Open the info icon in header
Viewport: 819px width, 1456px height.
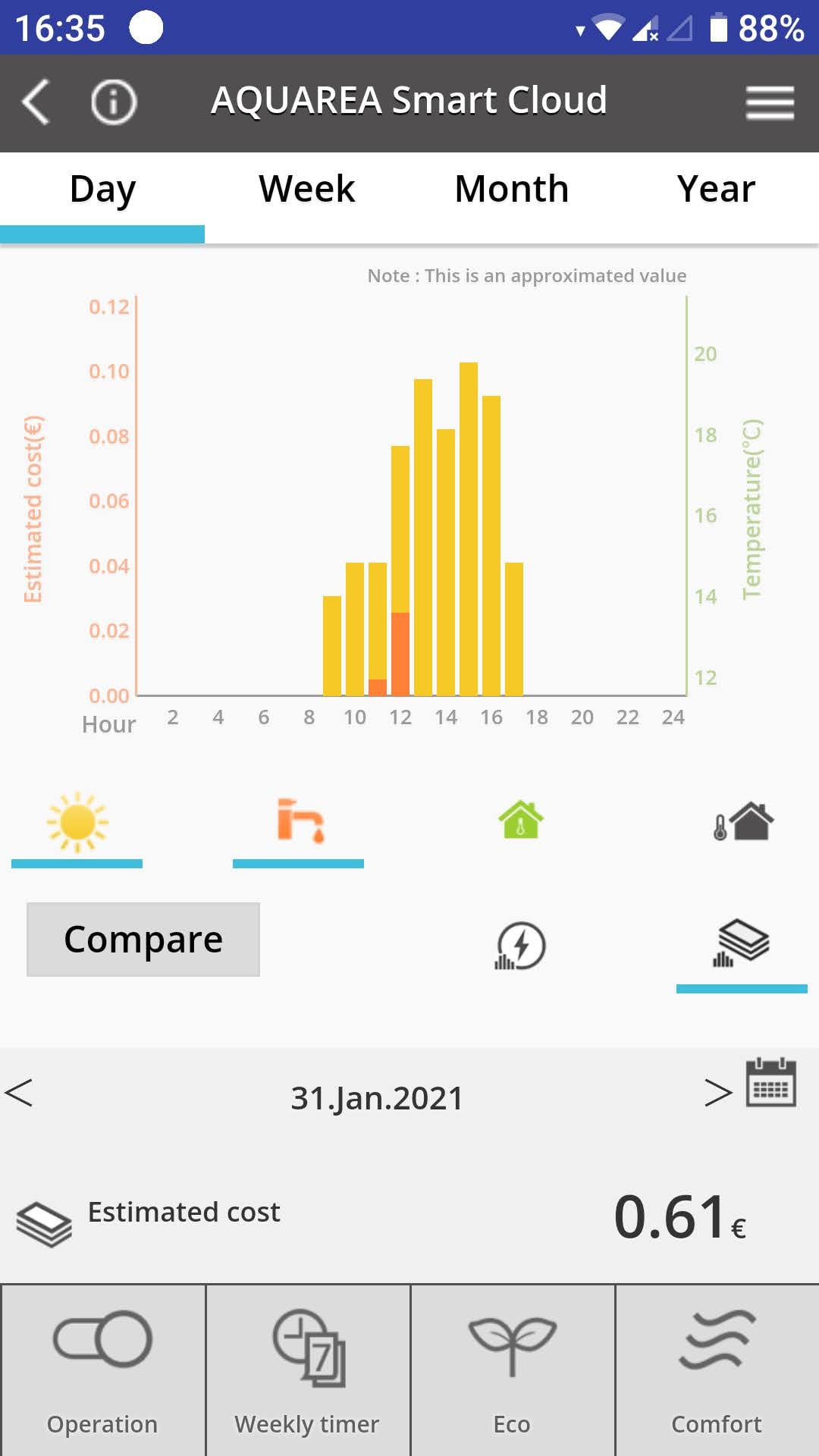click(114, 102)
